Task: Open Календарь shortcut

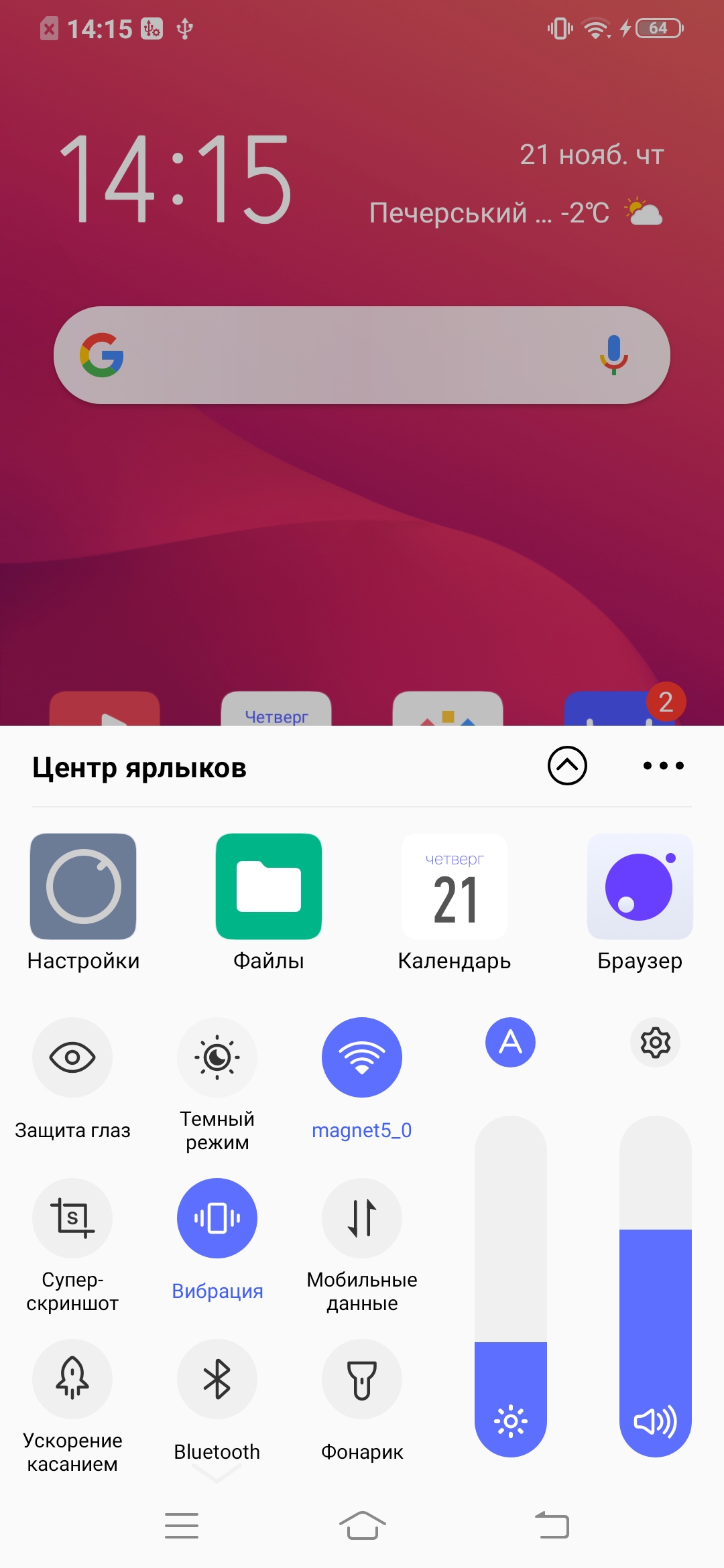Action: (455, 887)
